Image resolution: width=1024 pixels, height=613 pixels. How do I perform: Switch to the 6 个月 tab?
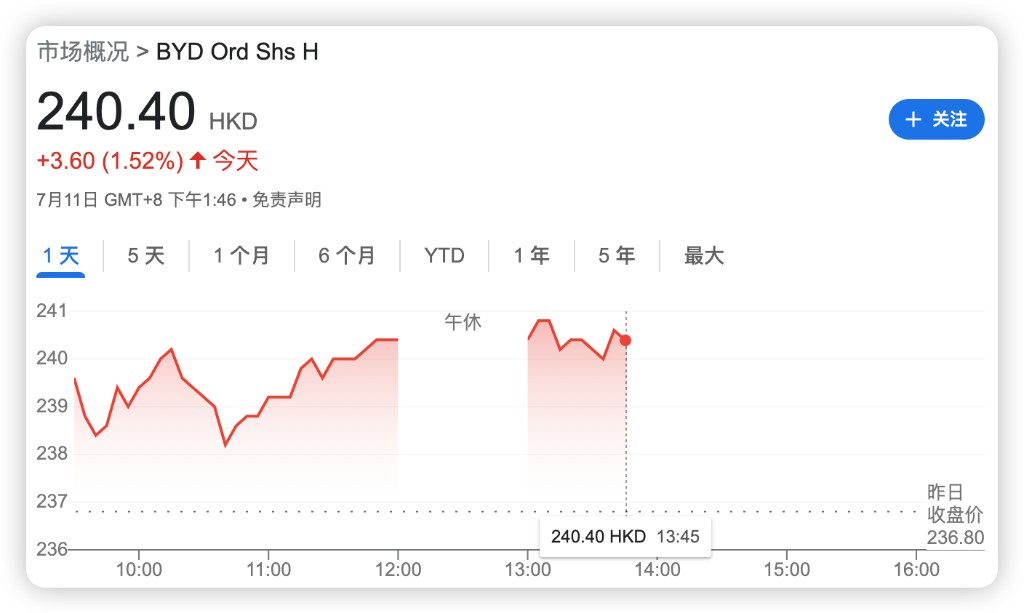click(x=347, y=256)
